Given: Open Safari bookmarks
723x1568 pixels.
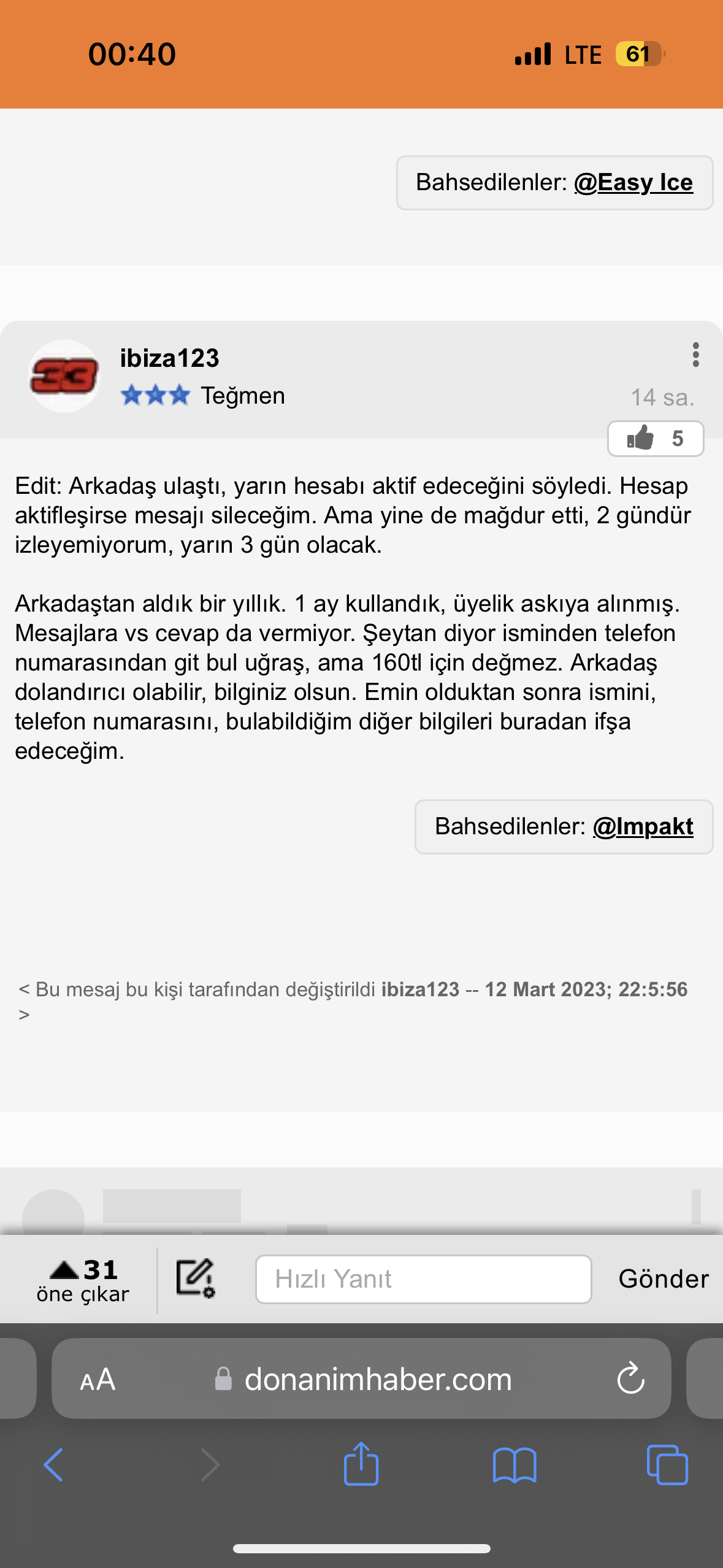Looking at the screenshot, I should point(515,1465).
